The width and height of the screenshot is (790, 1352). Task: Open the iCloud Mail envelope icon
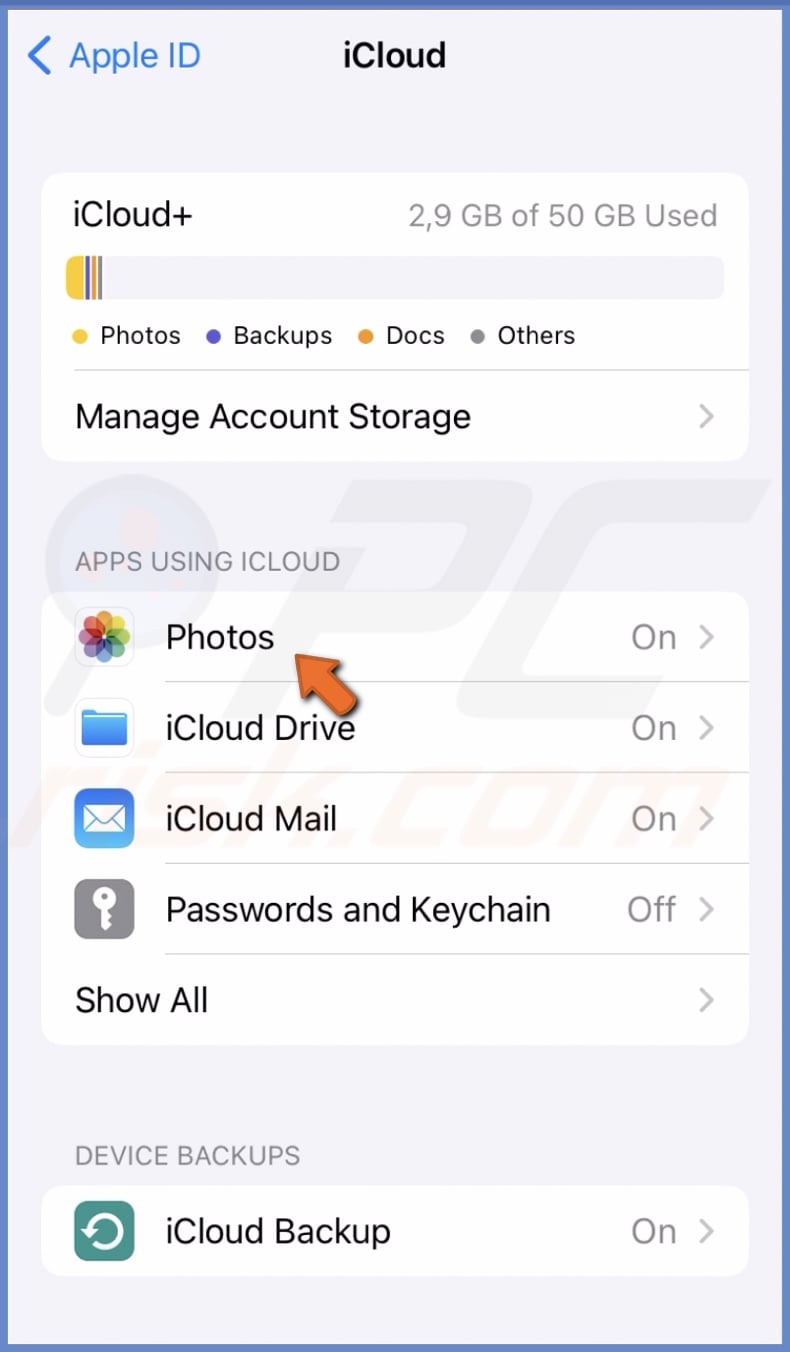click(x=104, y=818)
